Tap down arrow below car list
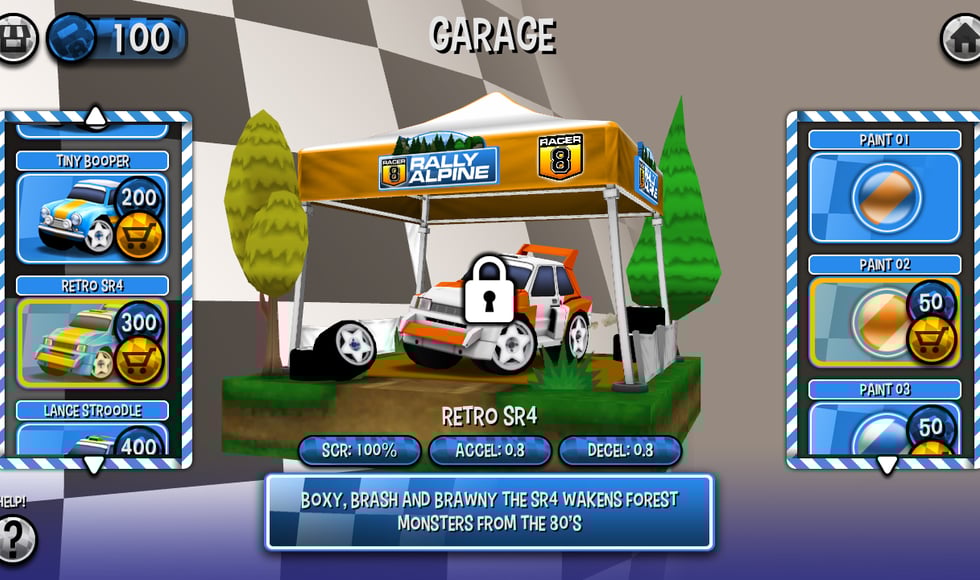Viewport: 980px width, 580px height. point(94,464)
